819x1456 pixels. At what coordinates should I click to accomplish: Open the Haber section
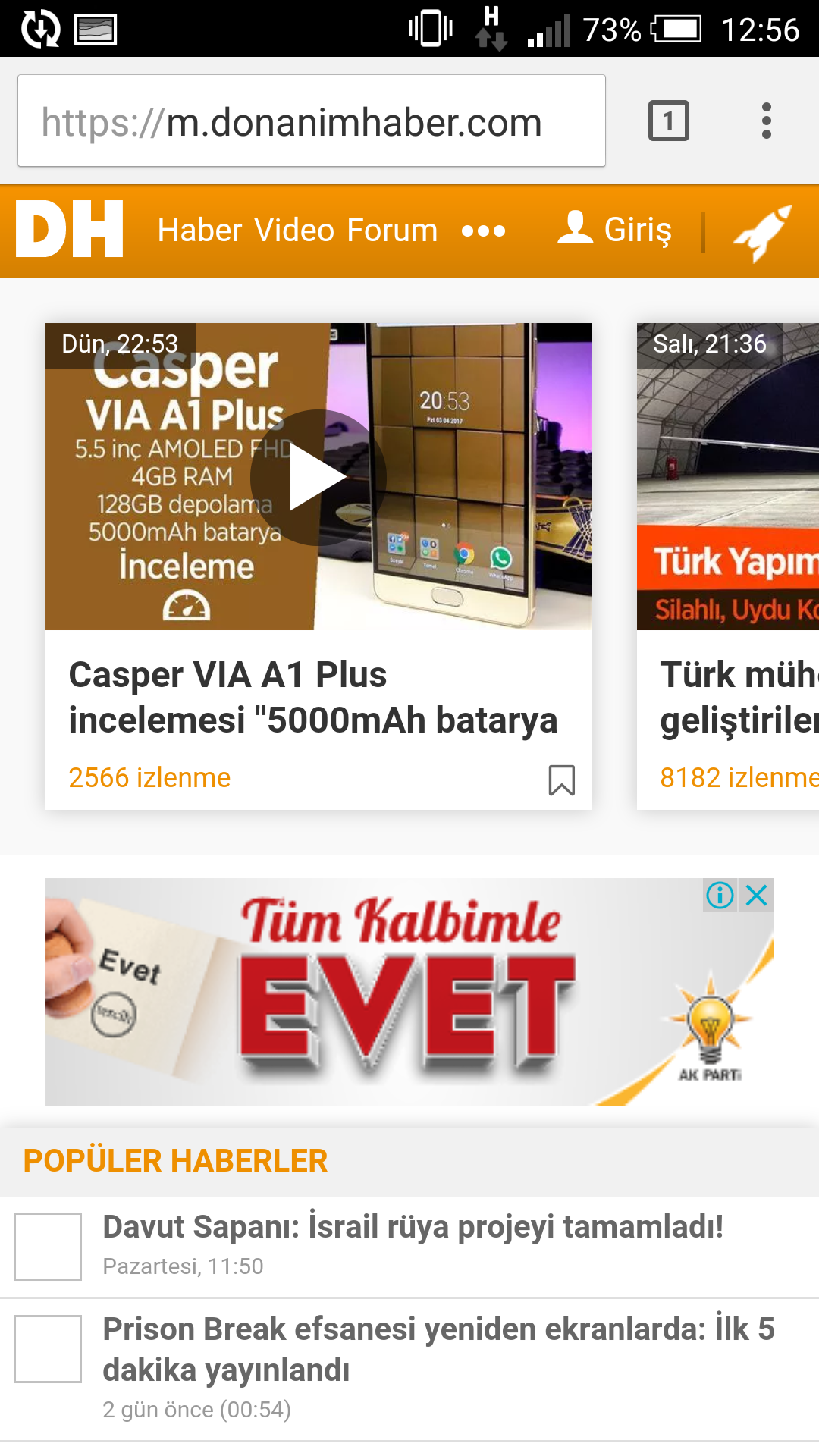199,231
